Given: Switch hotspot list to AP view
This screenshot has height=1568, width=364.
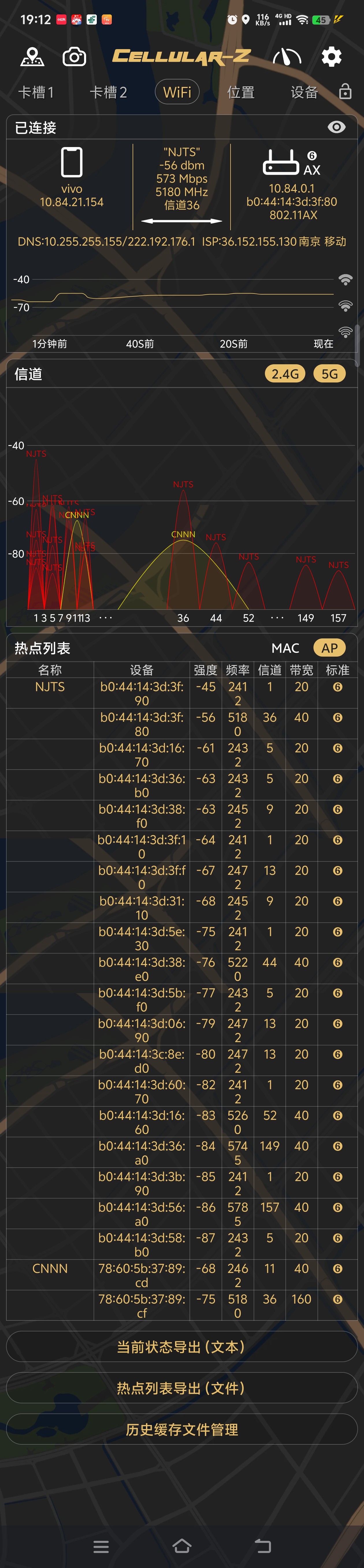Looking at the screenshot, I should 329,648.
